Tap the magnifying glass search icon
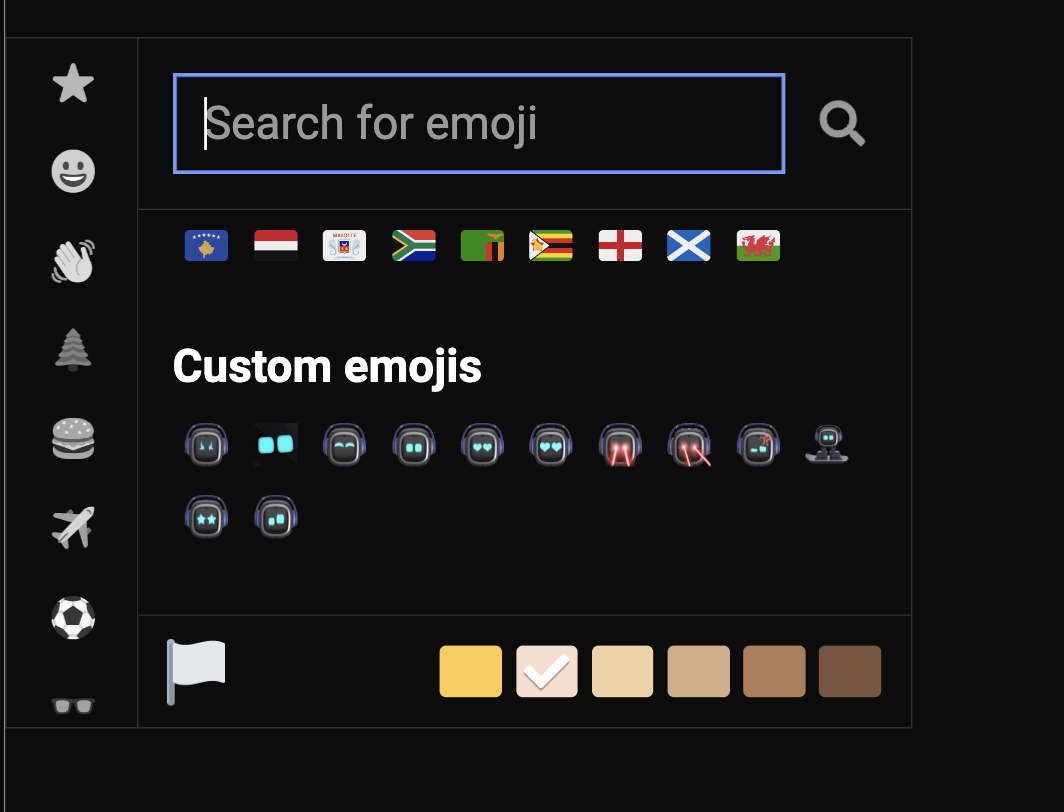The height and width of the screenshot is (812, 1064). point(842,124)
